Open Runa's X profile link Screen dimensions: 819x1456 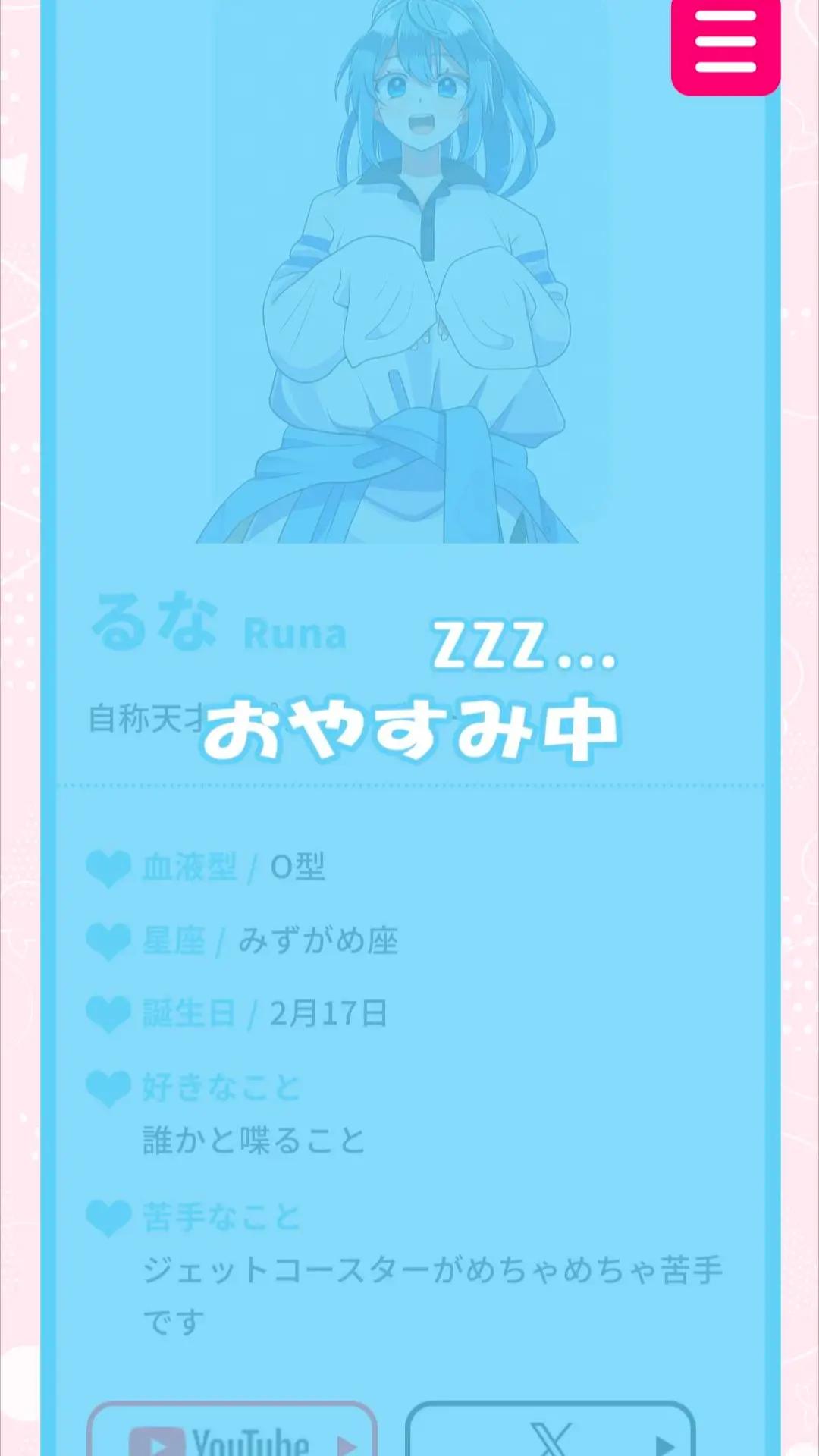click(x=551, y=1432)
